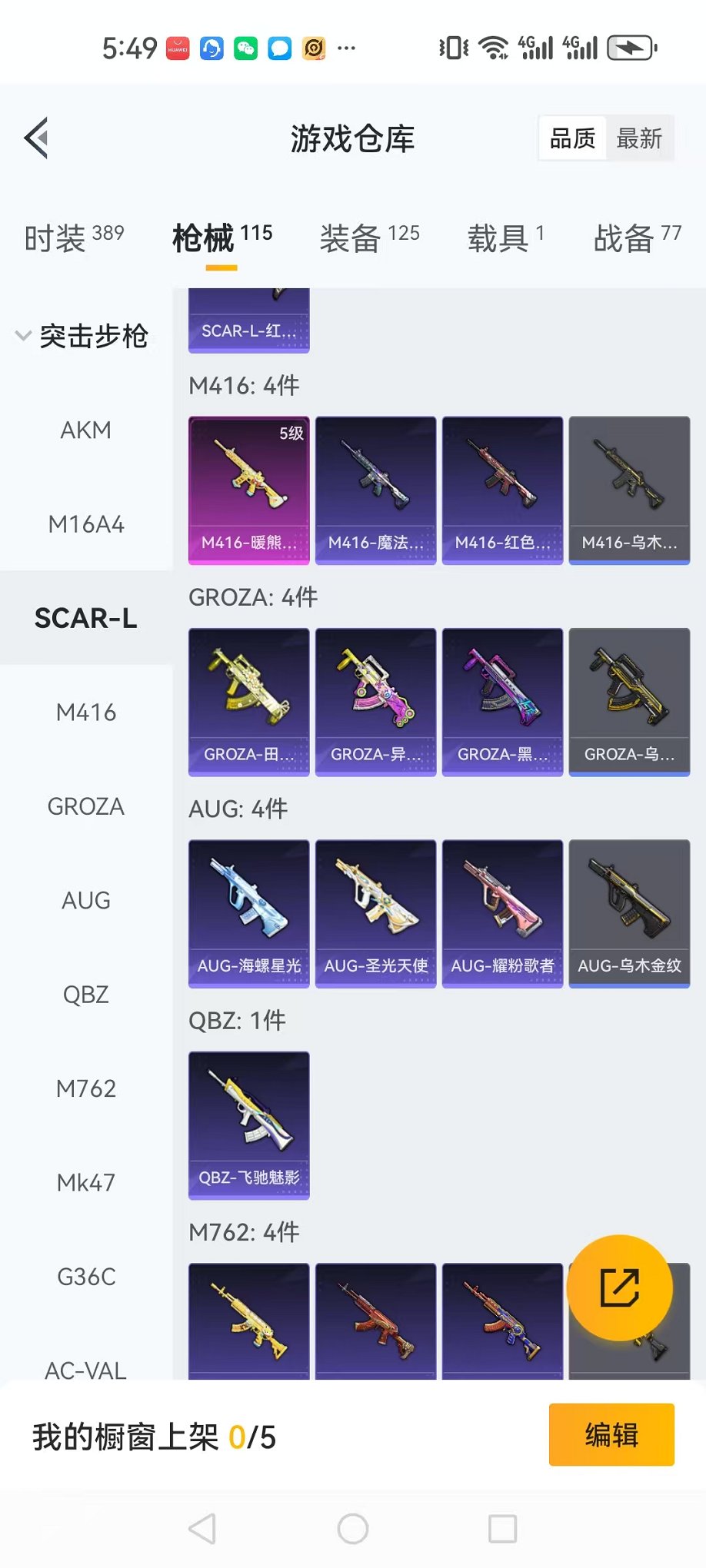Open the M416-暖熊 level 5 skin

coord(249,490)
